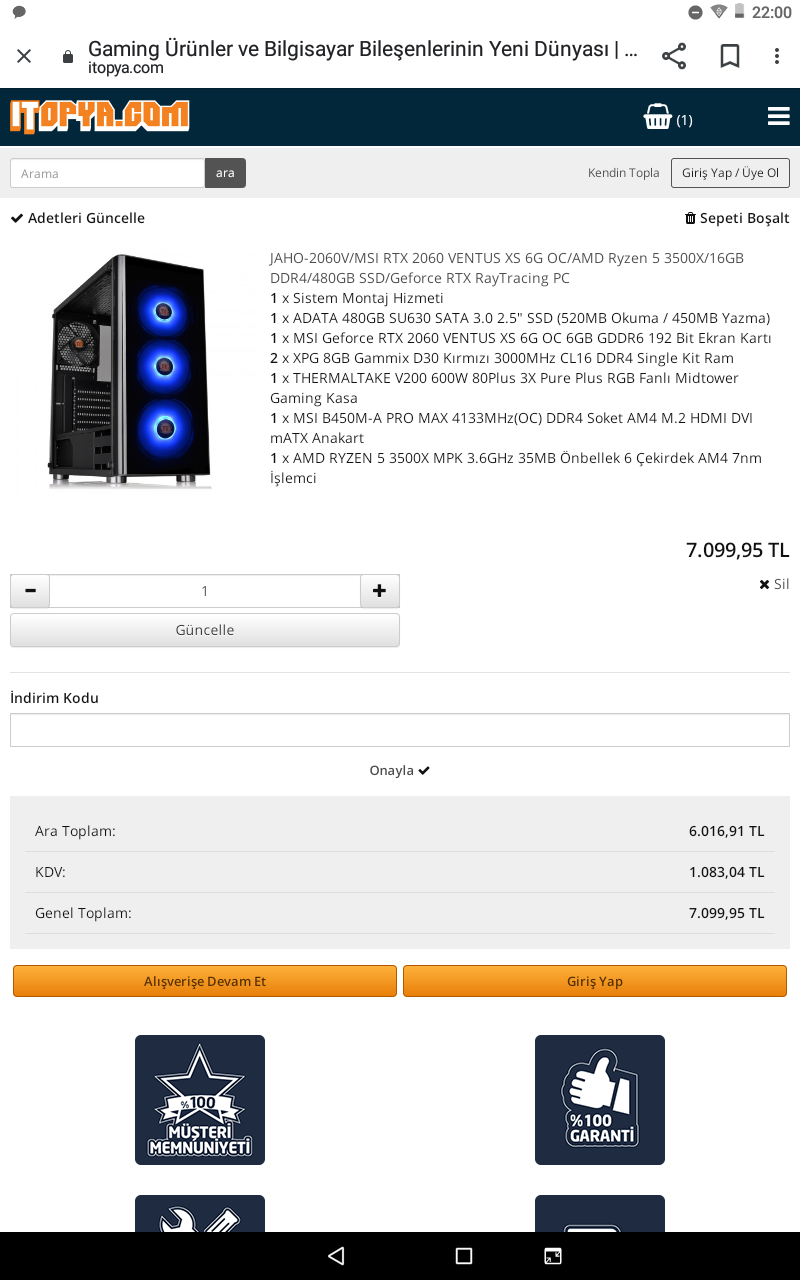Open the browser overflow menu
Image resolution: width=800 pixels, height=1280 pixels.
pos(776,56)
